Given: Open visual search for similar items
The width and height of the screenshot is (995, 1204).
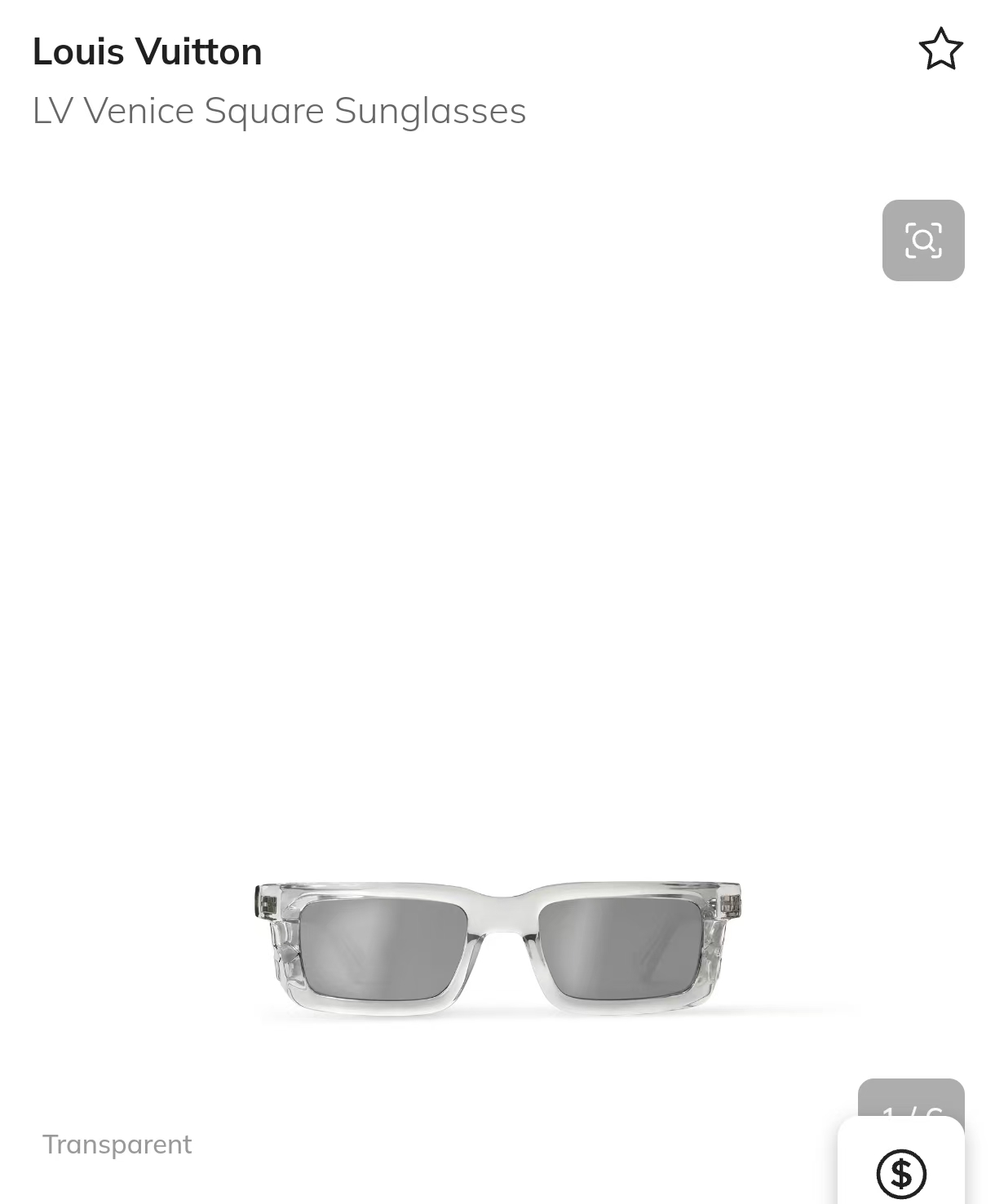Looking at the screenshot, I should point(923,240).
